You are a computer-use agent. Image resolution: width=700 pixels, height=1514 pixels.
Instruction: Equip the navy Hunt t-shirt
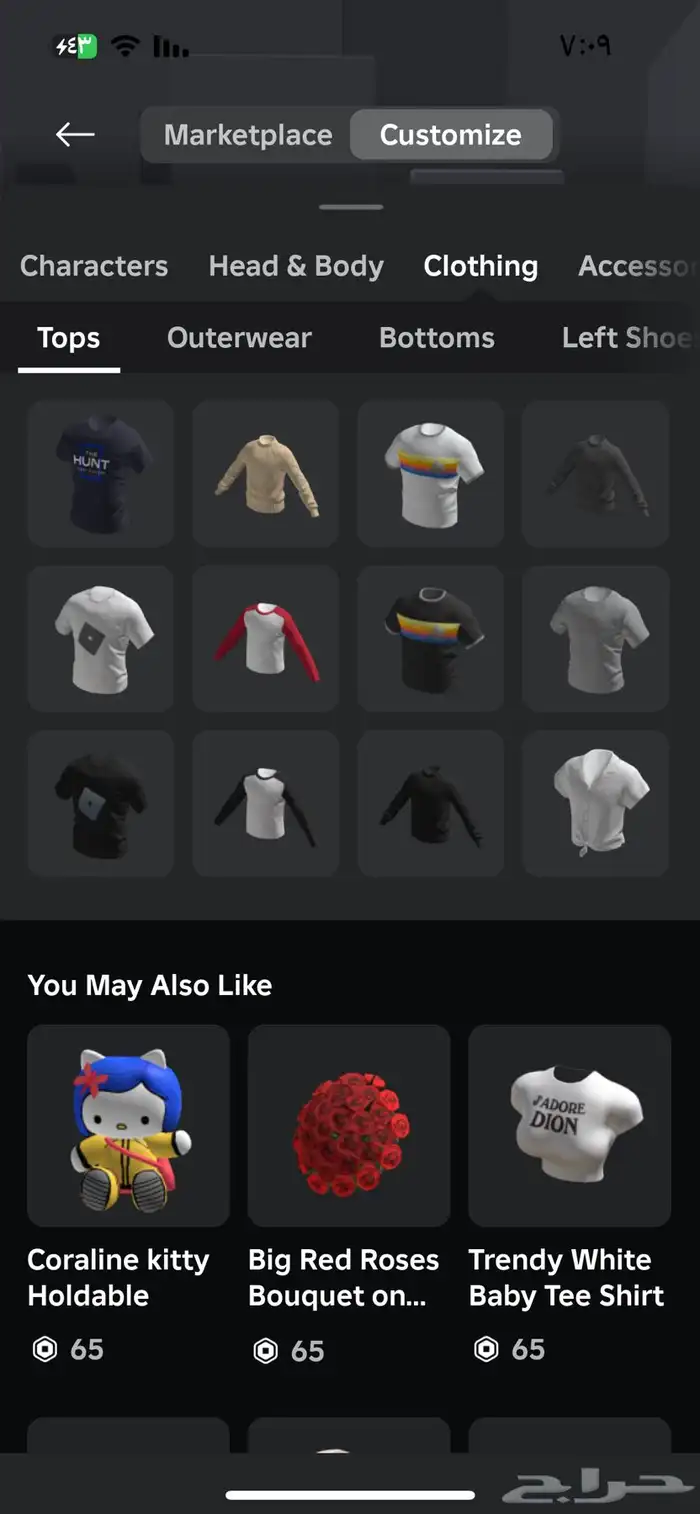tap(101, 473)
